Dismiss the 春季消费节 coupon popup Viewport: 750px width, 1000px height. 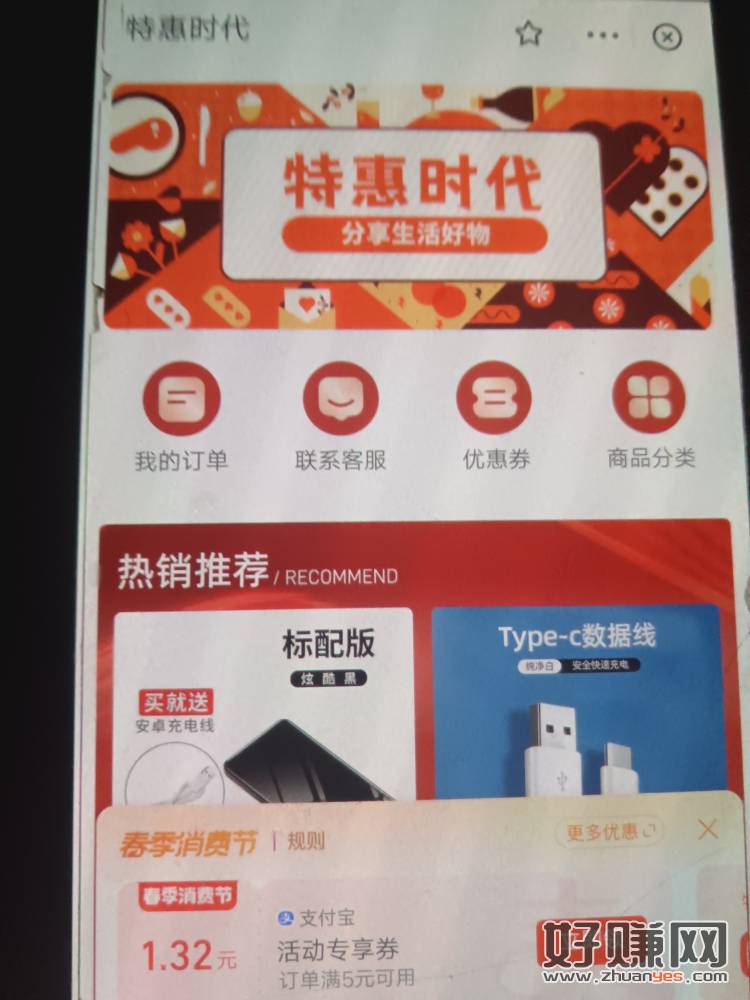click(x=708, y=829)
